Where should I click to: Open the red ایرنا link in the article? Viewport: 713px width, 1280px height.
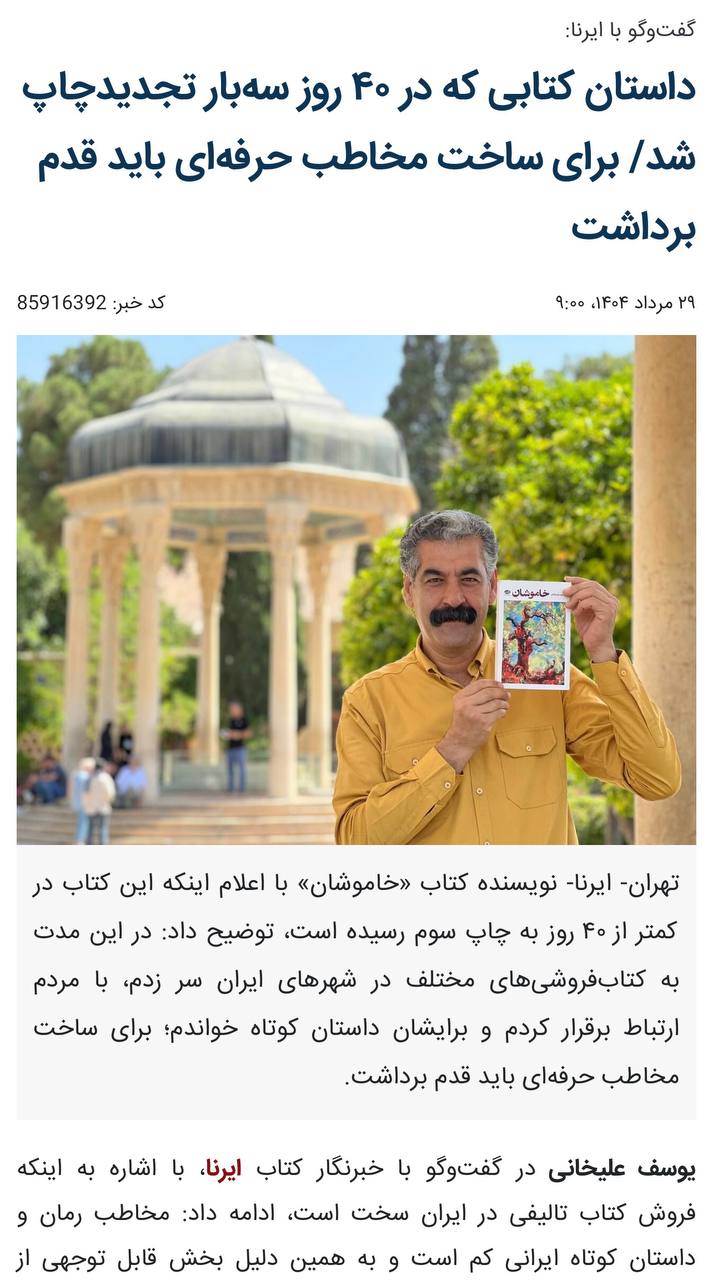[223, 1168]
